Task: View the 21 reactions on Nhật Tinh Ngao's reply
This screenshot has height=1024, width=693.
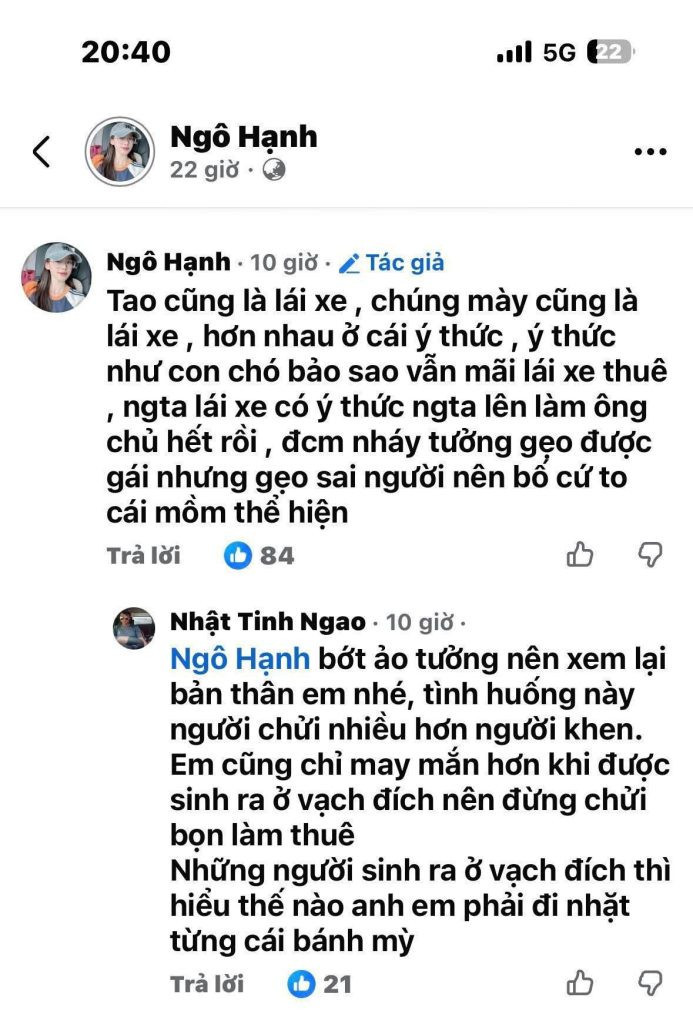Action: pos(321,984)
